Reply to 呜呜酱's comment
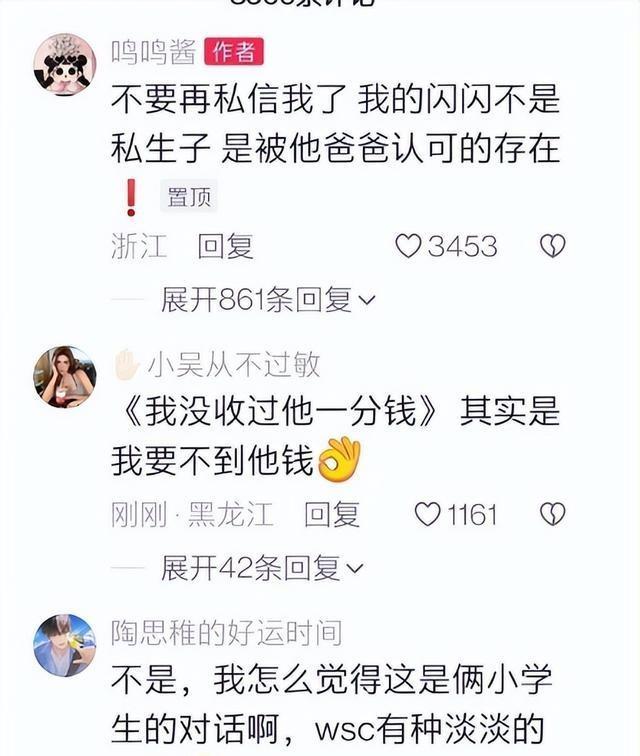Image resolution: width=640 pixels, height=756 pixels. [225, 246]
